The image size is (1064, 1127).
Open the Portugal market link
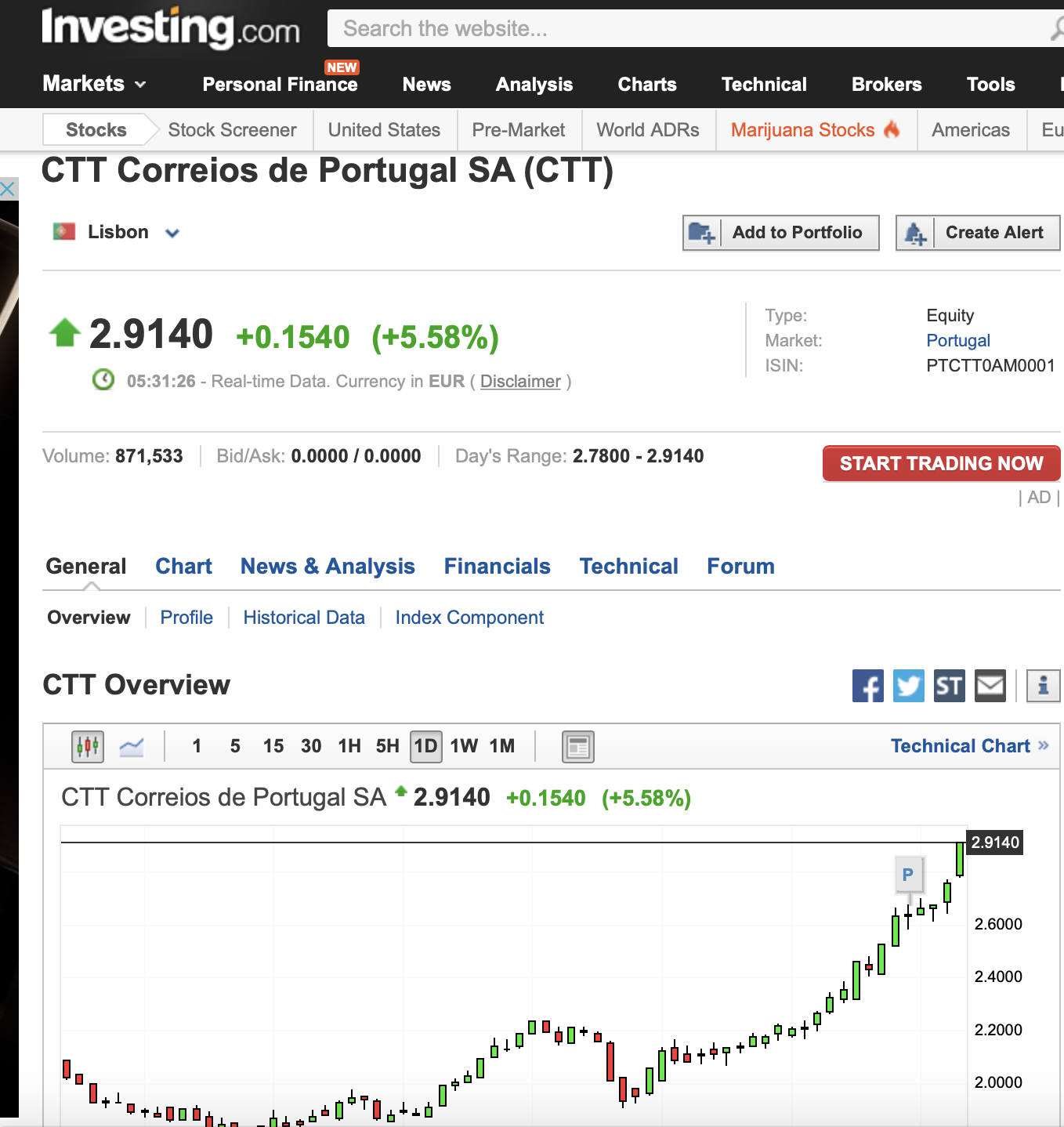click(957, 341)
